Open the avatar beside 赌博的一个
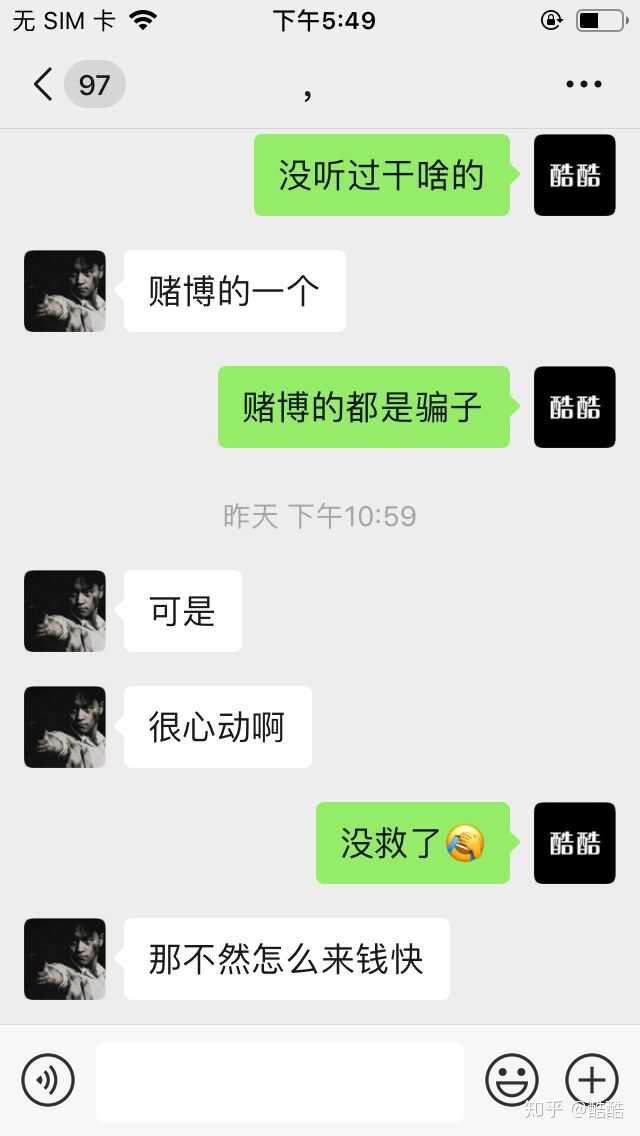The image size is (640, 1136). (x=65, y=291)
